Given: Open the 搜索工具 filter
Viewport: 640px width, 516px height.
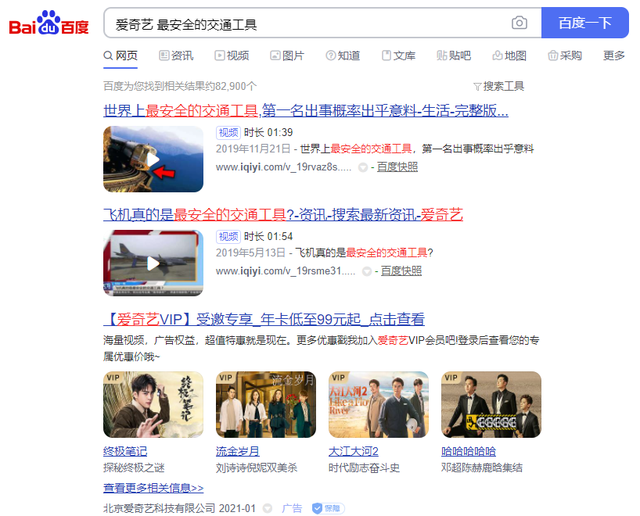Looking at the screenshot, I should 498,86.
